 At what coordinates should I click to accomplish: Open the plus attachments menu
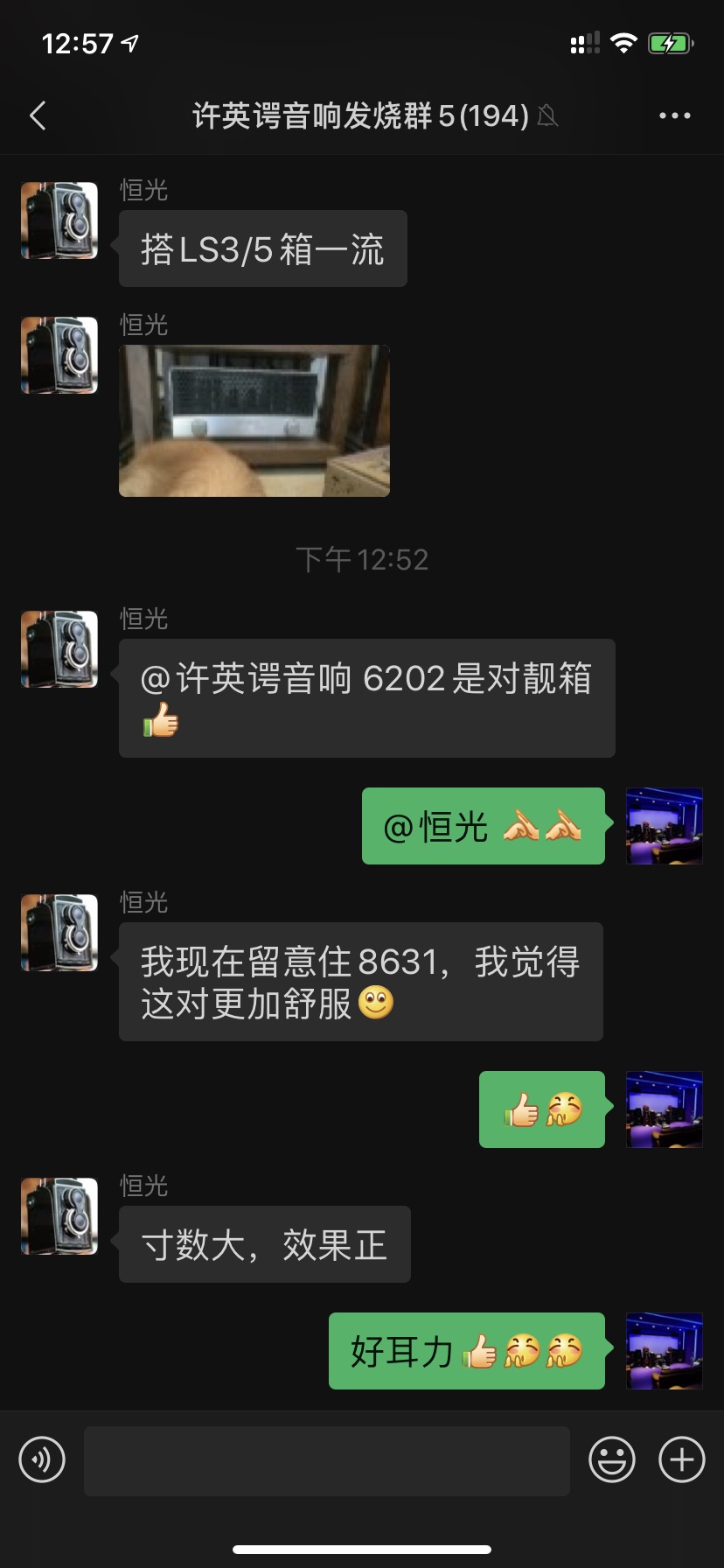pos(682,1459)
